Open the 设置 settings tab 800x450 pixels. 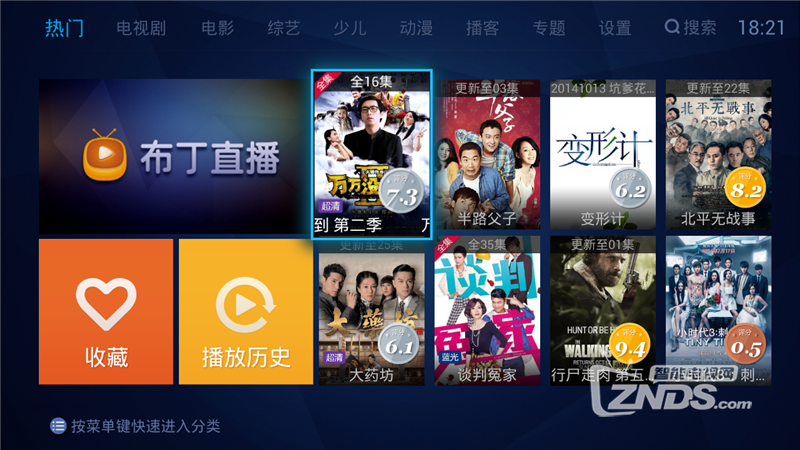[x=615, y=27]
